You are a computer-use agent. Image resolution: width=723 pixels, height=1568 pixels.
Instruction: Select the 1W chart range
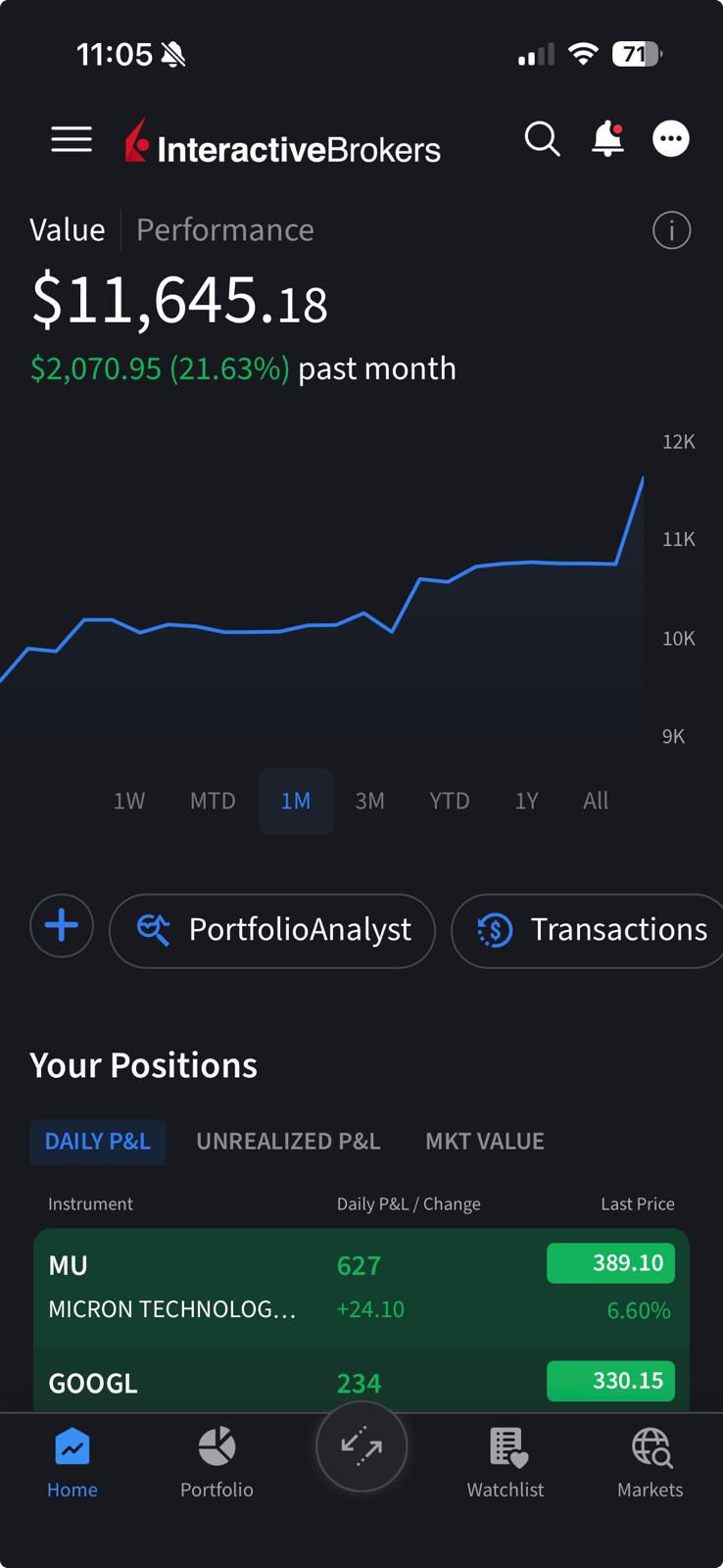(129, 801)
